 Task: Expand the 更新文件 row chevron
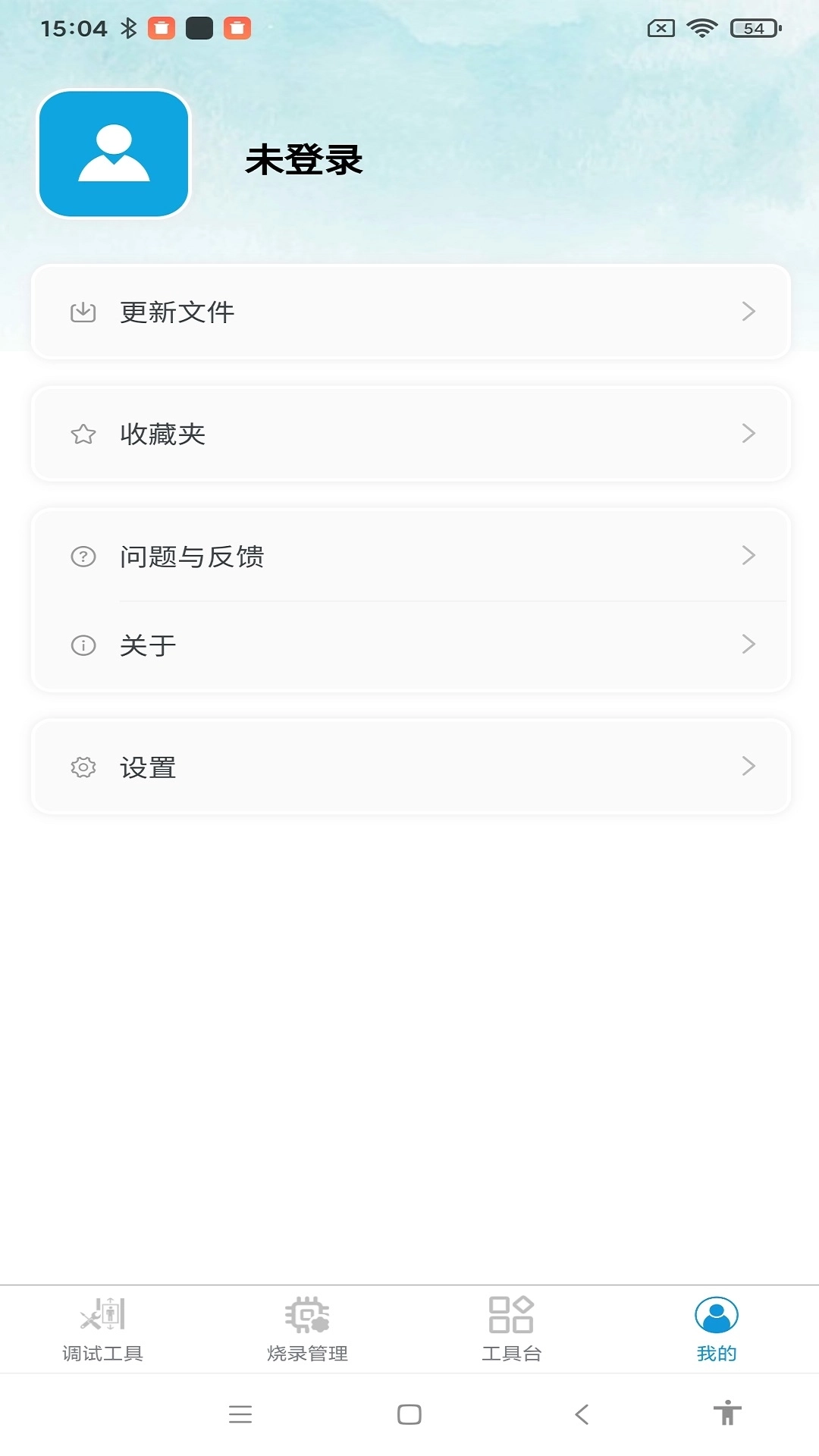pyautogui.click(x=749, y=312)
